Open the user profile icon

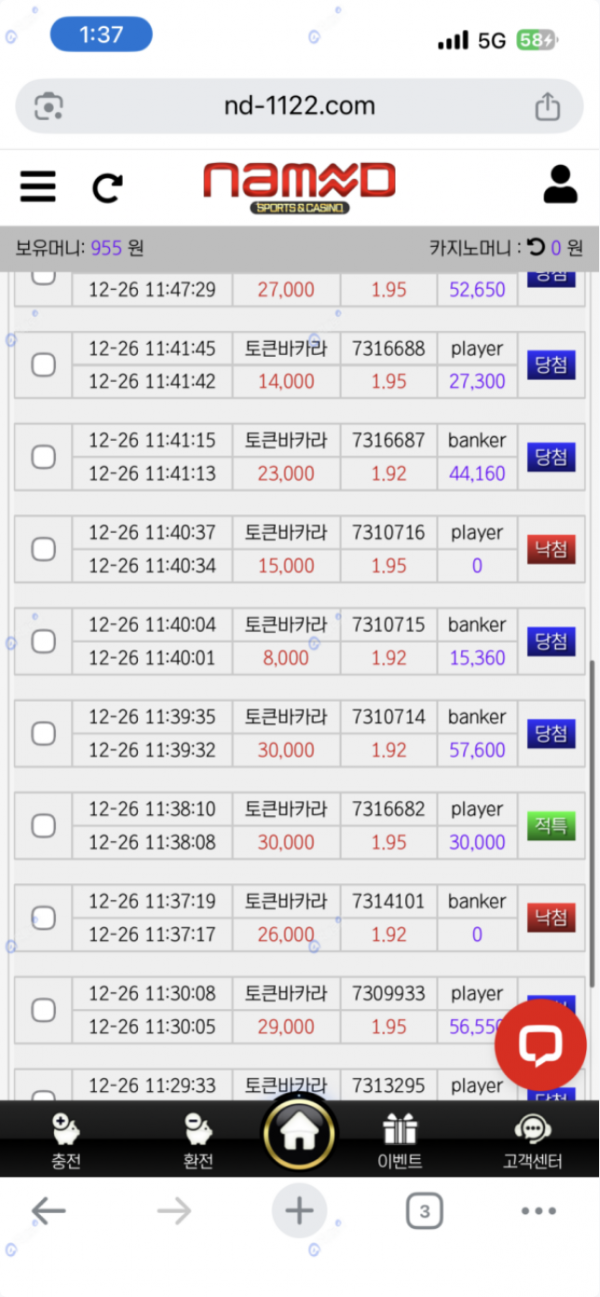pos(560,184)
